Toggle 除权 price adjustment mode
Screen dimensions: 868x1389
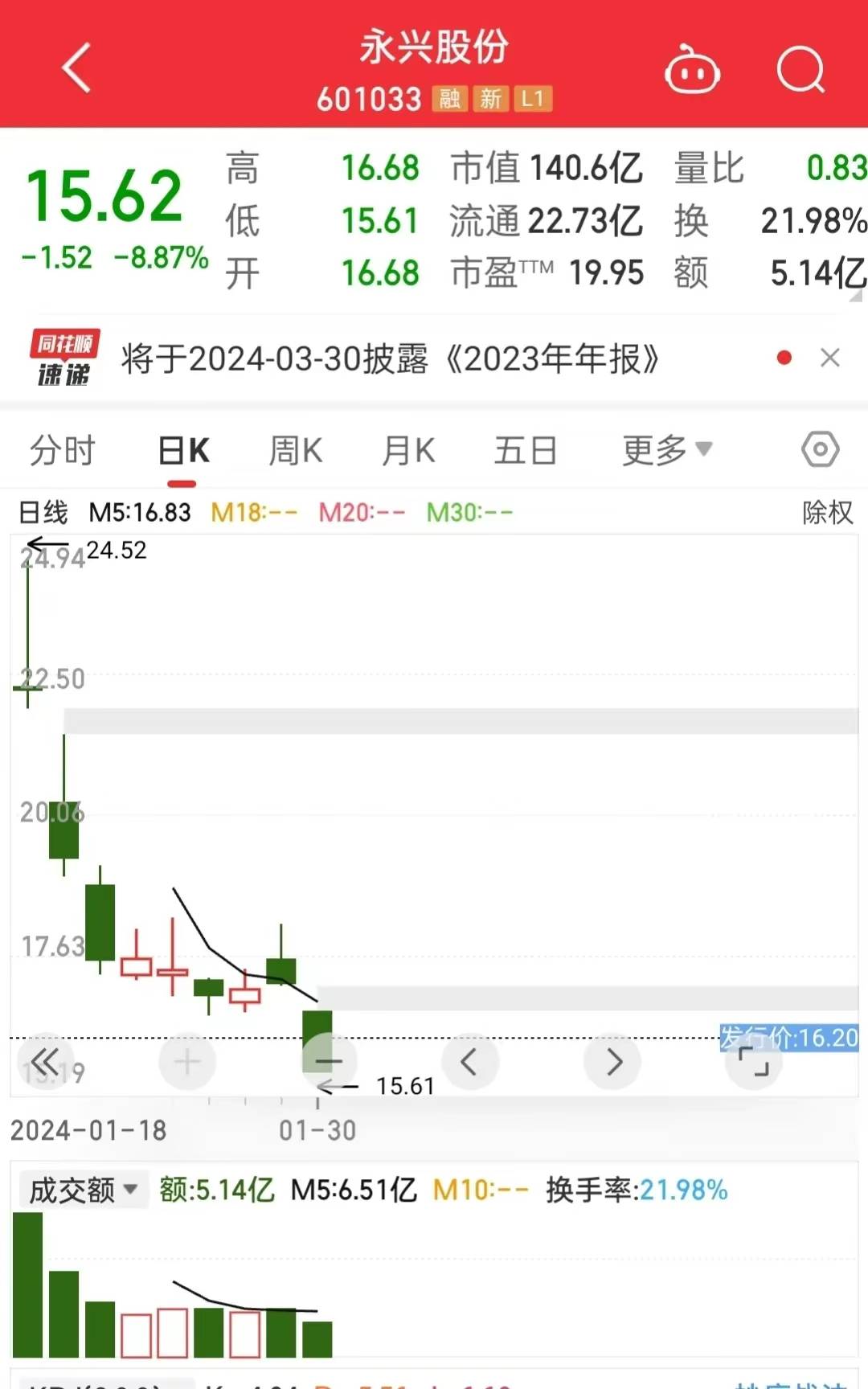click(x=826, y=512)
